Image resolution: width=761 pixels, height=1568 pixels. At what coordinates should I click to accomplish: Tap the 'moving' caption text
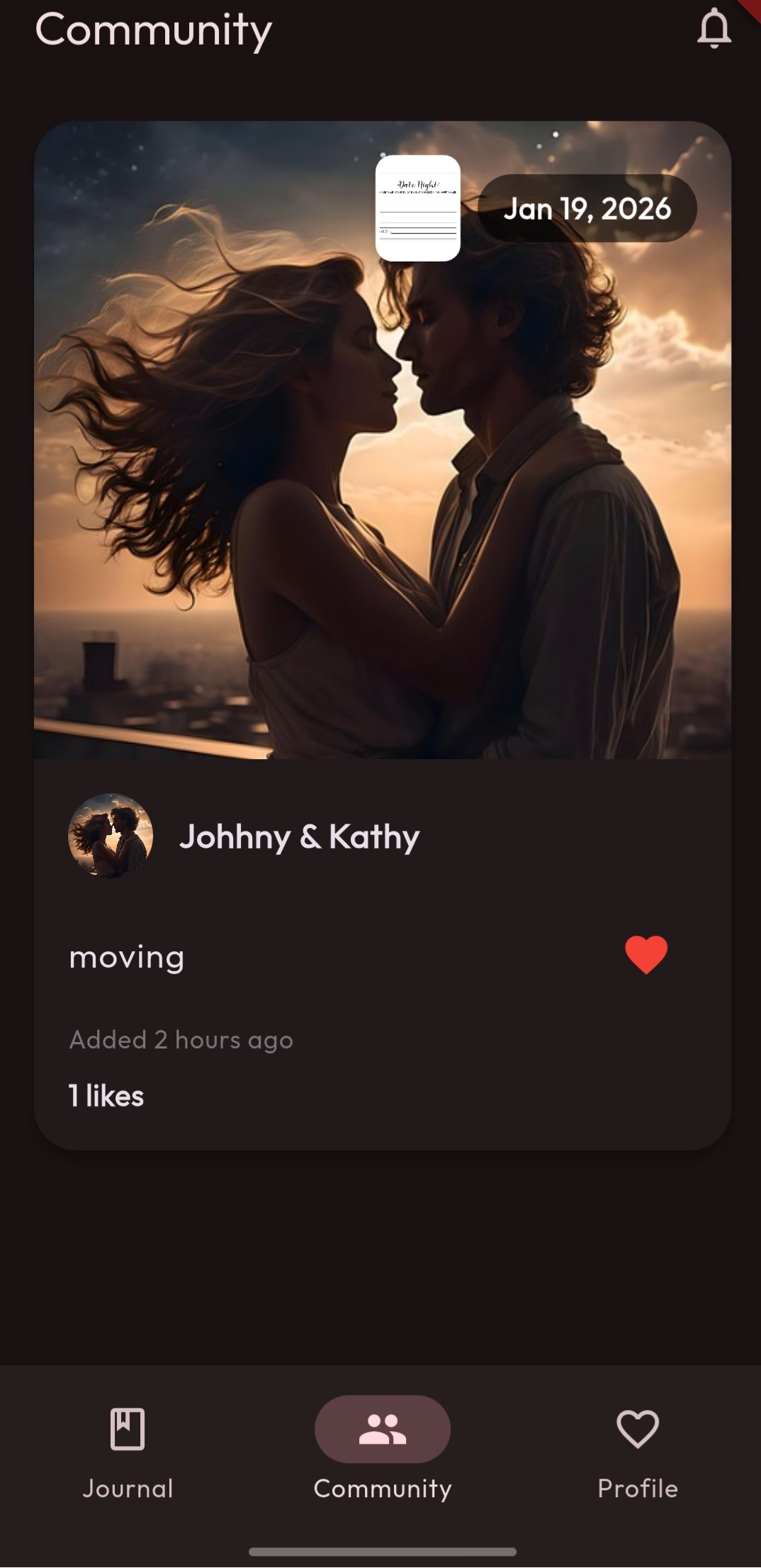[x=126, y=957]
